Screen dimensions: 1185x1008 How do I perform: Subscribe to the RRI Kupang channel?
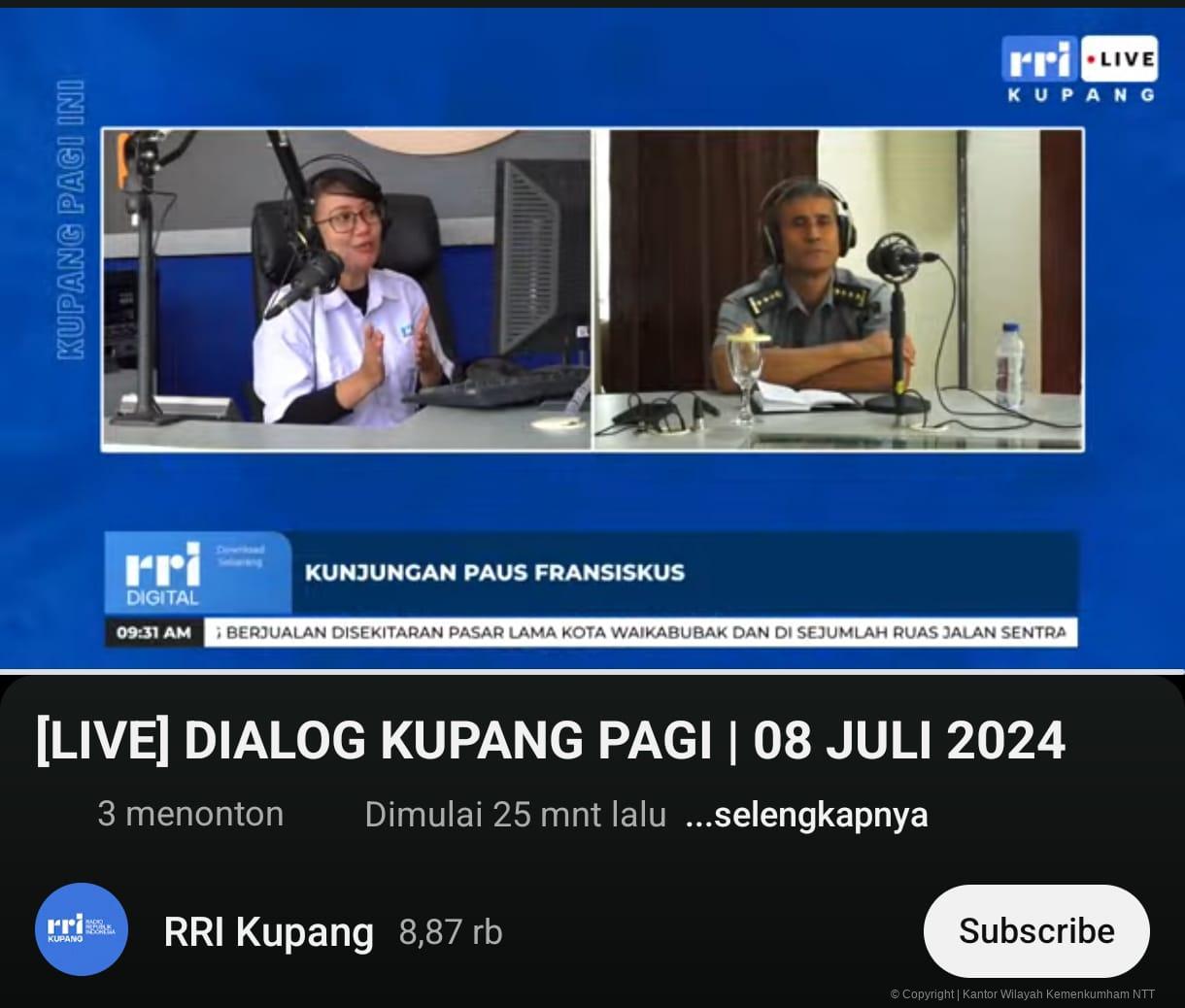pyautogui.click(x=1035, y=930)
